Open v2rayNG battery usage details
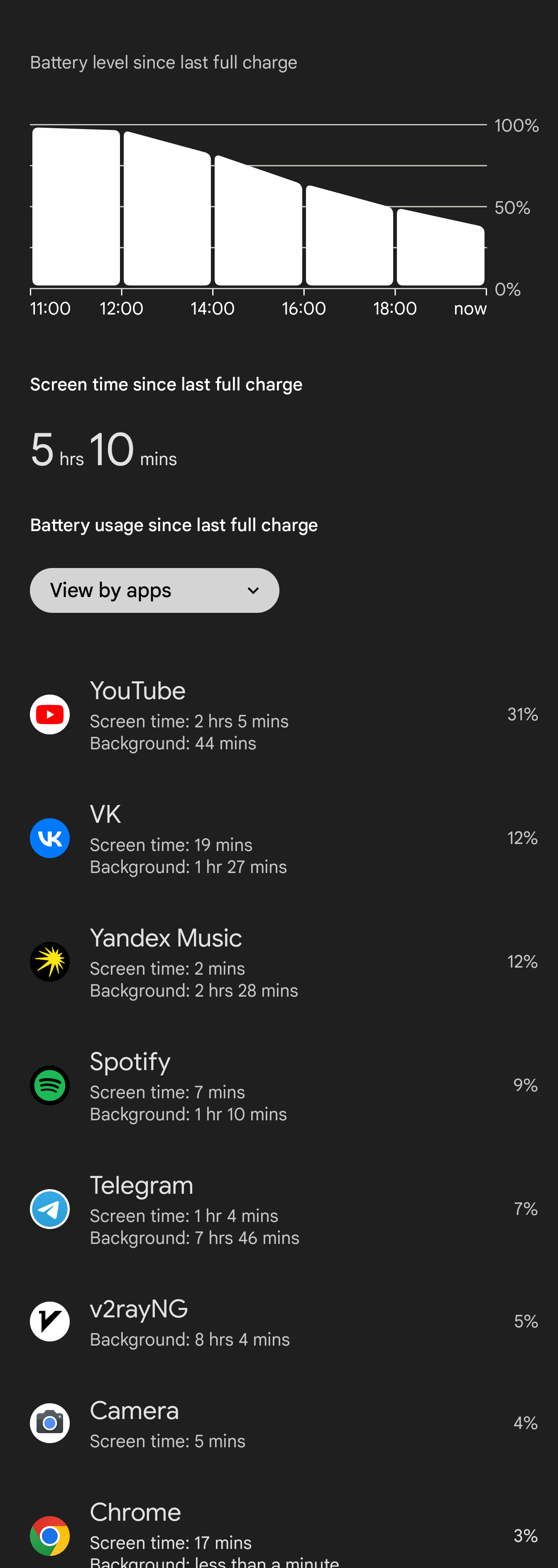Viewport: 558px width, 1568px height. tap(279, 1322)
